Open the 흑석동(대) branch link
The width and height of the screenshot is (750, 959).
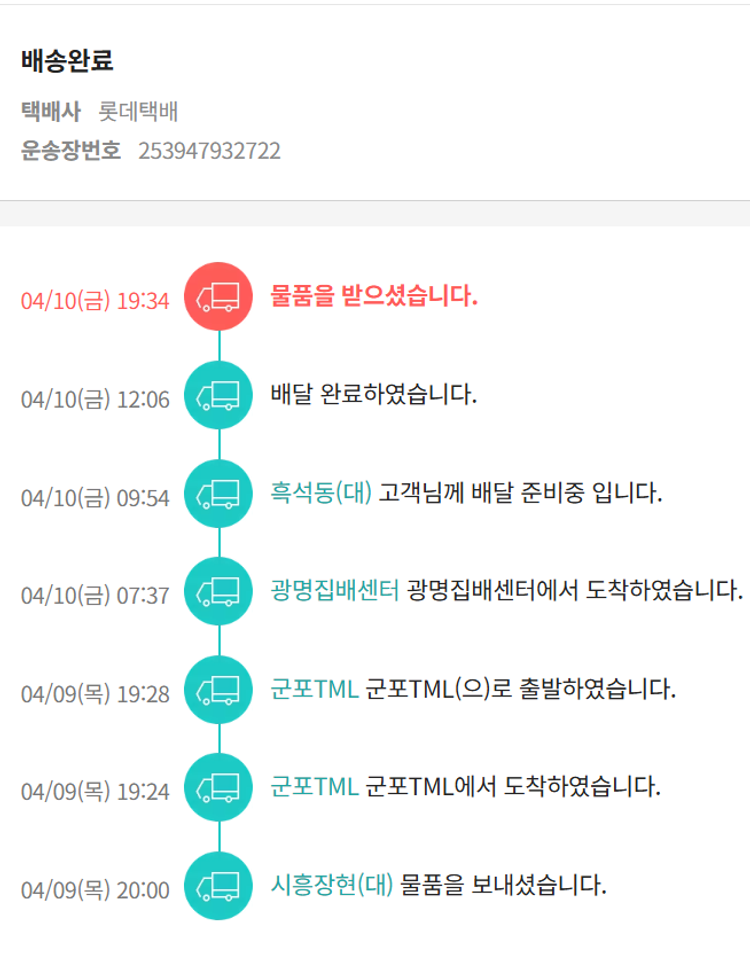[321, 493]
